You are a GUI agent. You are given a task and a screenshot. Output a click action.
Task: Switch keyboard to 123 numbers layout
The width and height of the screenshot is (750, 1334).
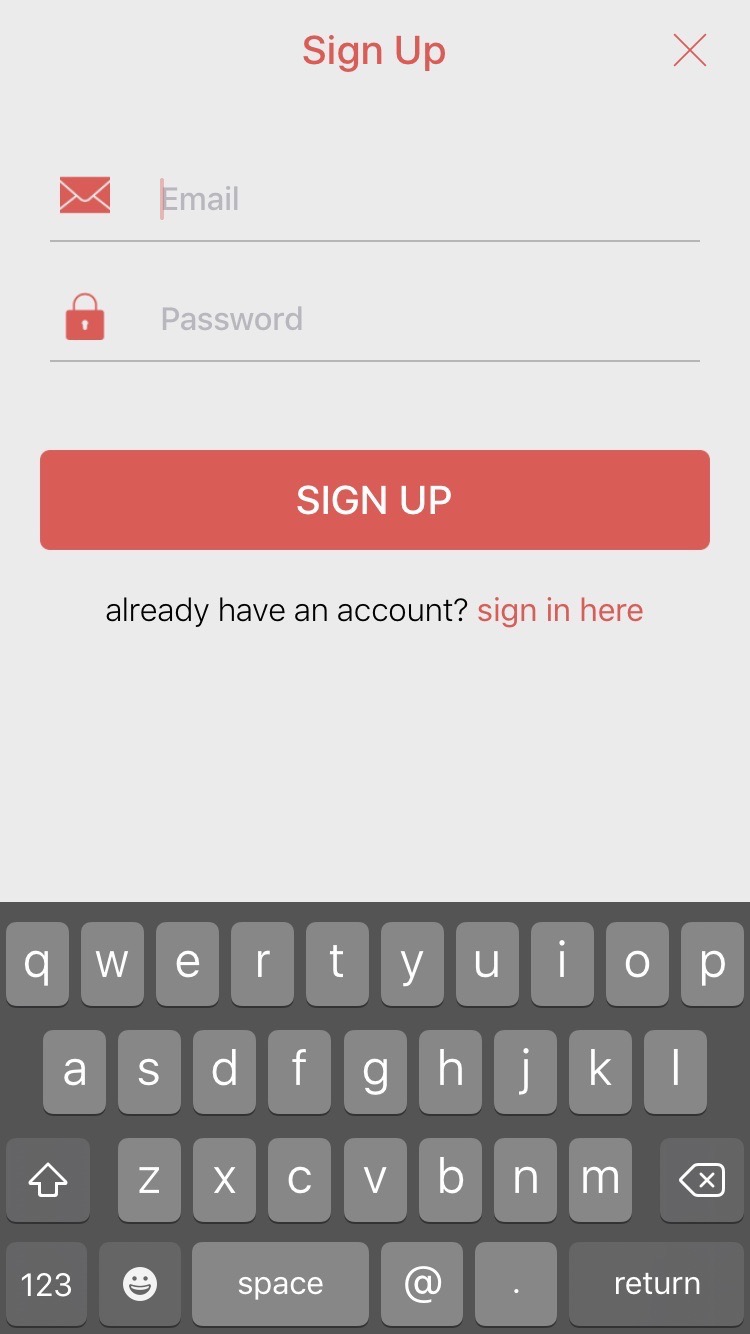(46, 1283)
